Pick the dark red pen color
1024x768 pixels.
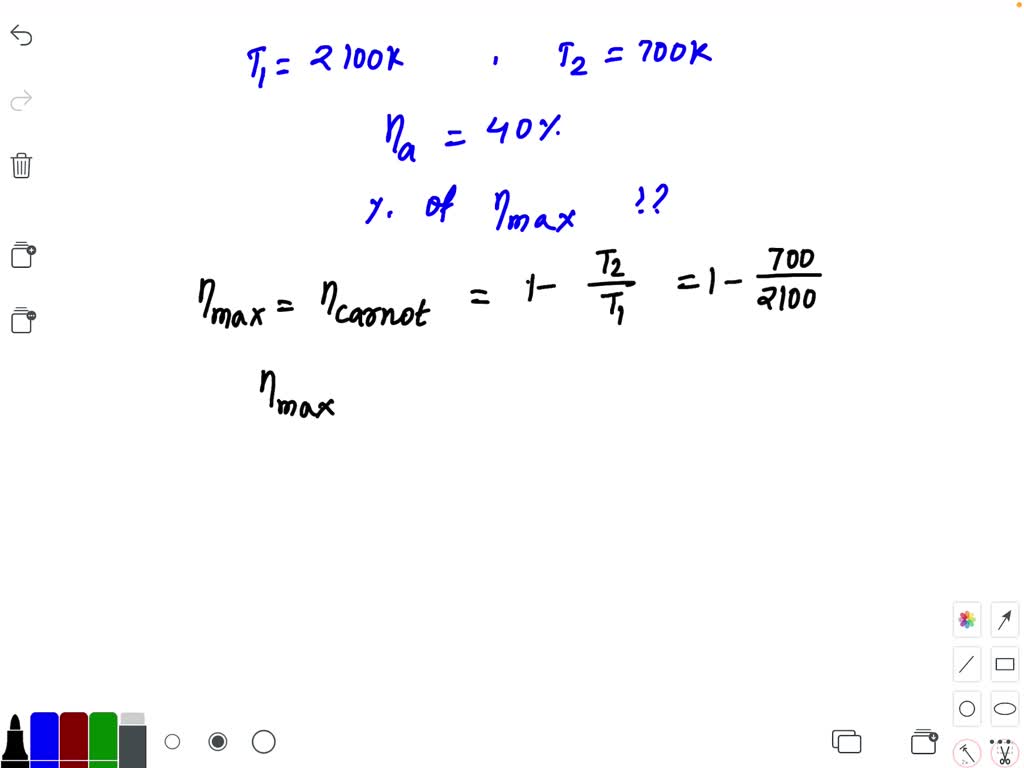[x=74, y=740]
